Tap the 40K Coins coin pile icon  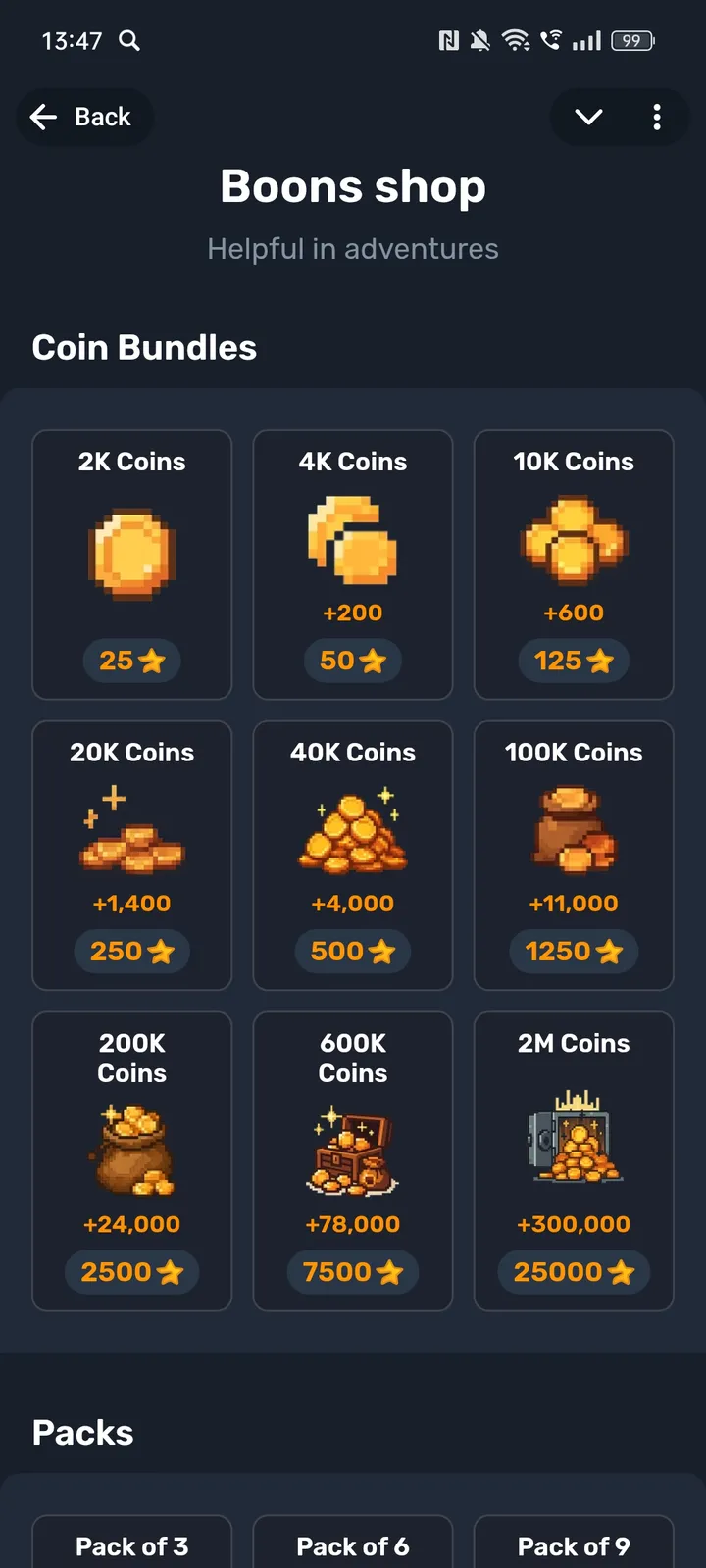[352, 828]
